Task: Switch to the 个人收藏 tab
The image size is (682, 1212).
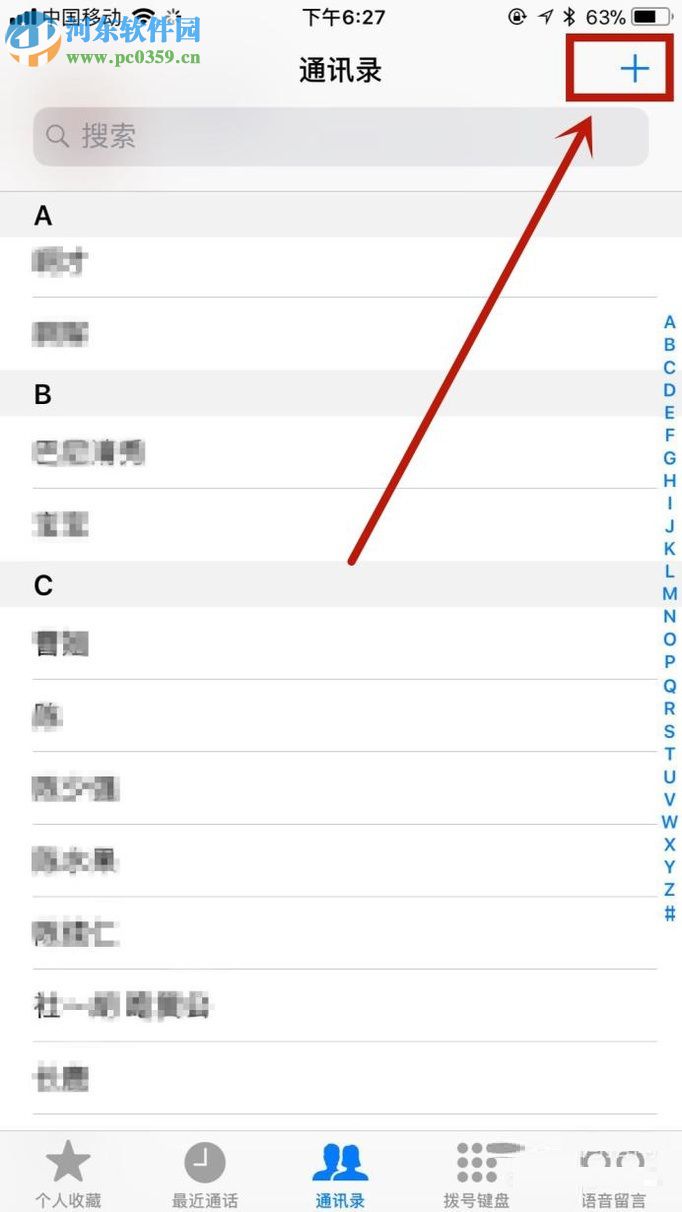Action: point(68,1174)
